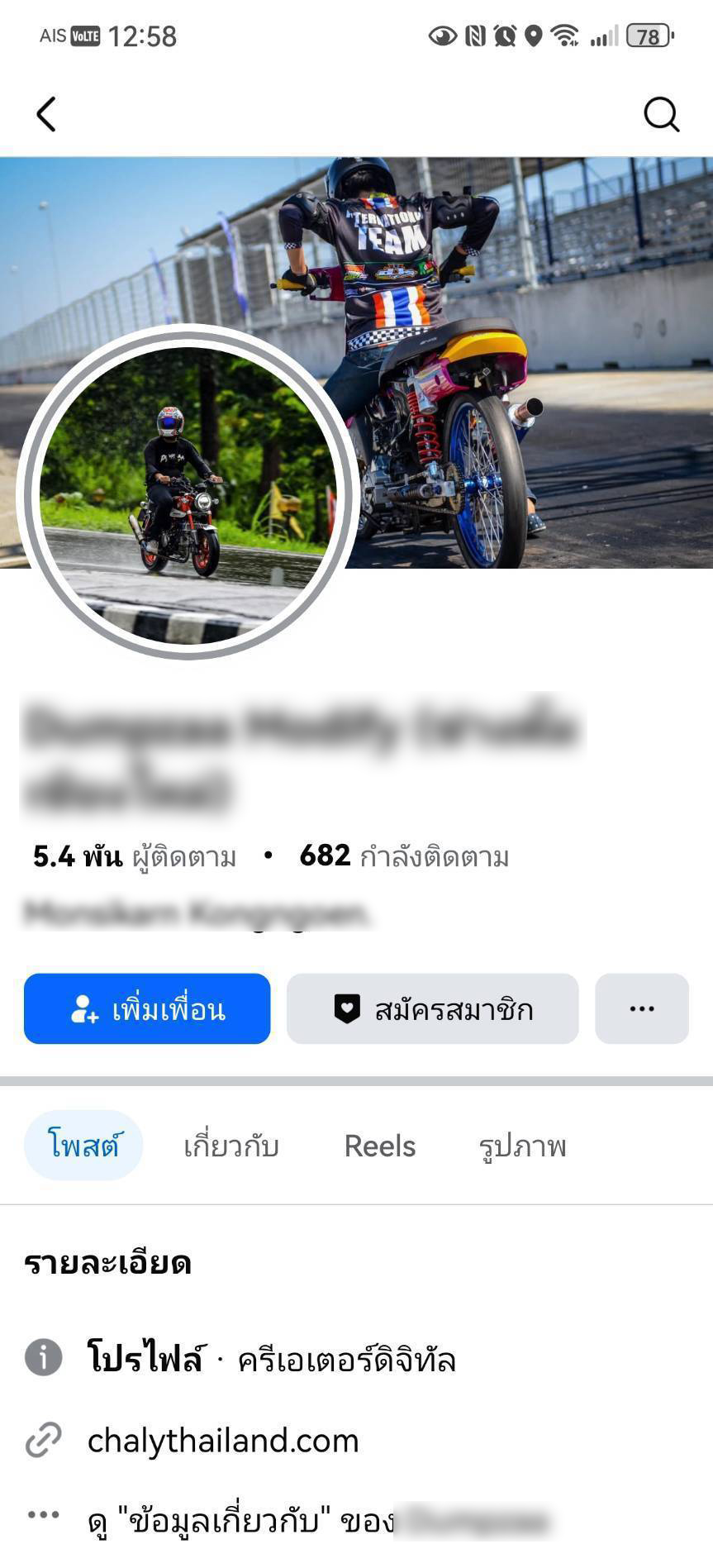713x1568 pixels.
Task: Go back using the top-left arrow
Action: (46, 114)
